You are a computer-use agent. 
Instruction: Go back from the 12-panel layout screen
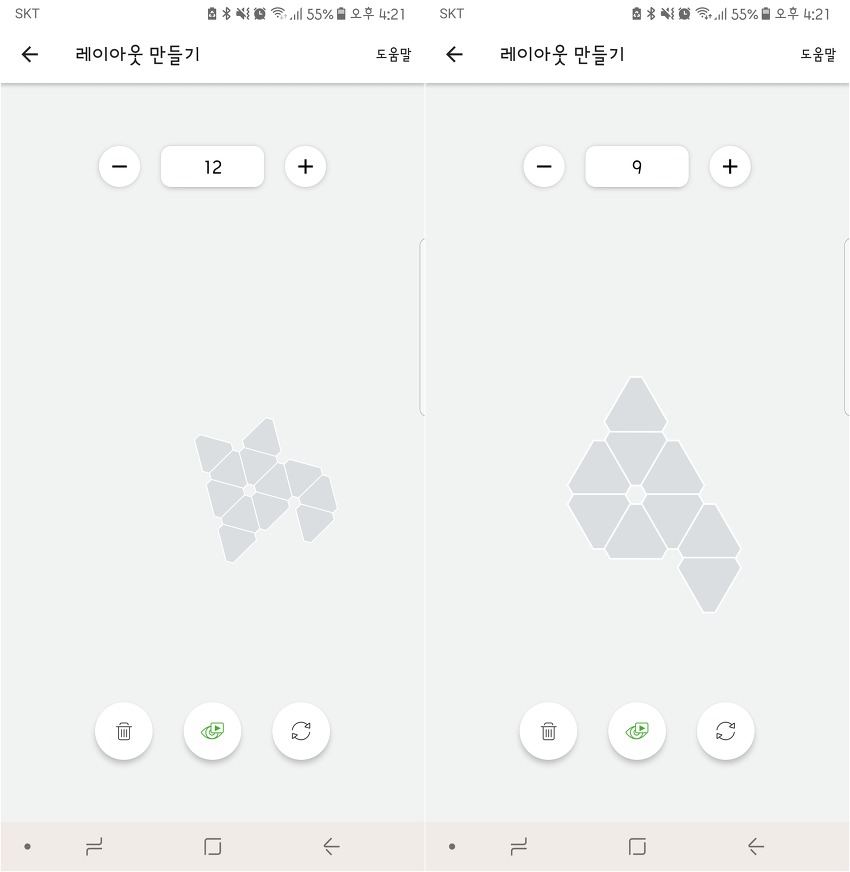(x=30, y=55)
